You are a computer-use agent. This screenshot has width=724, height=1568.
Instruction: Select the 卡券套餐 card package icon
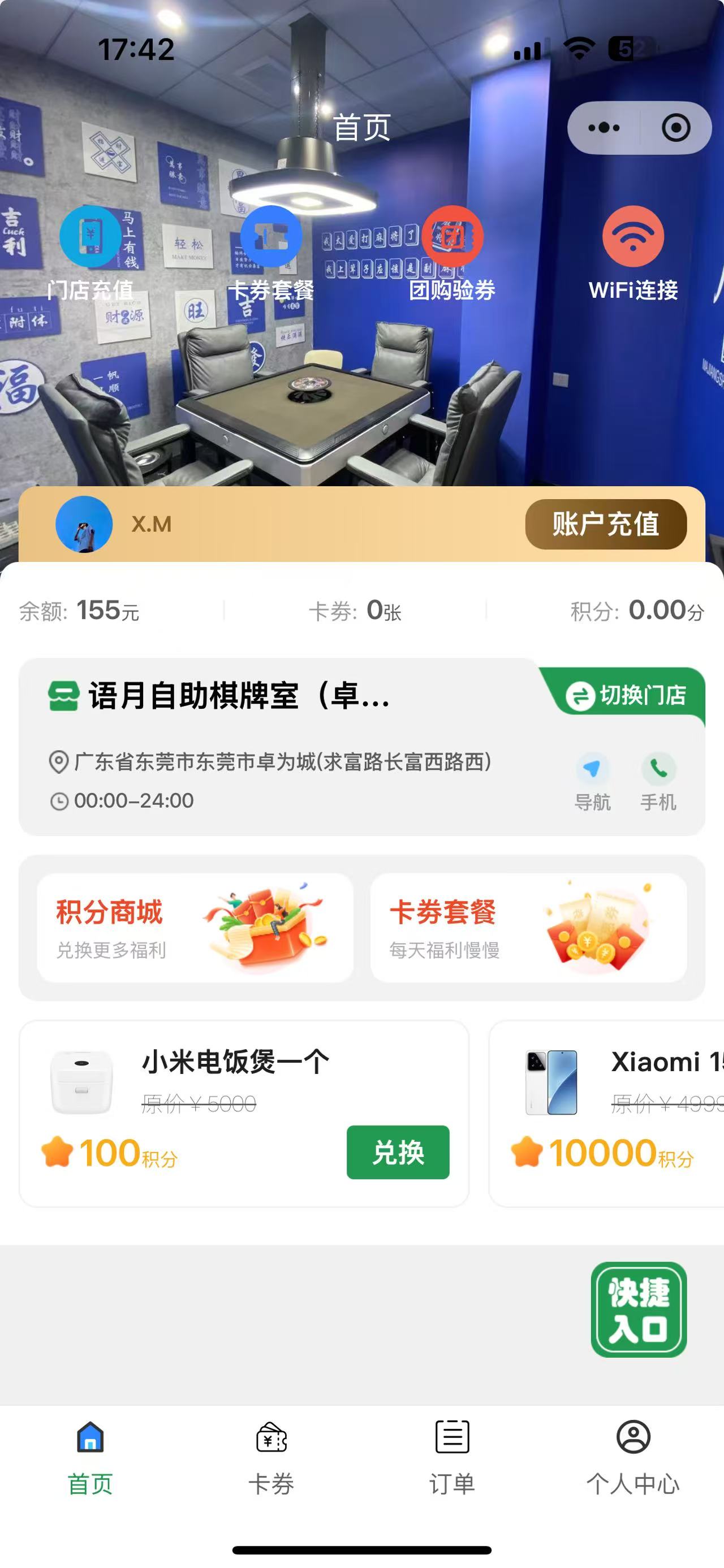tap(272, 239)
